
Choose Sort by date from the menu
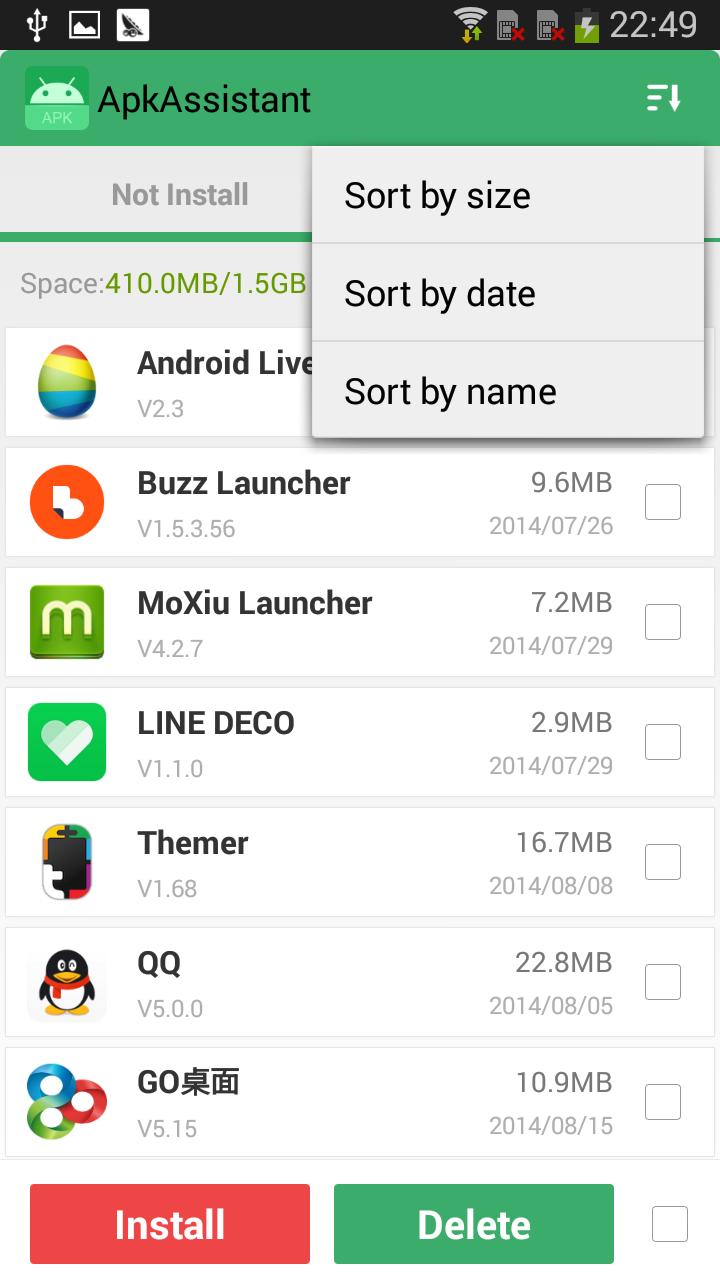click(439, 293)
